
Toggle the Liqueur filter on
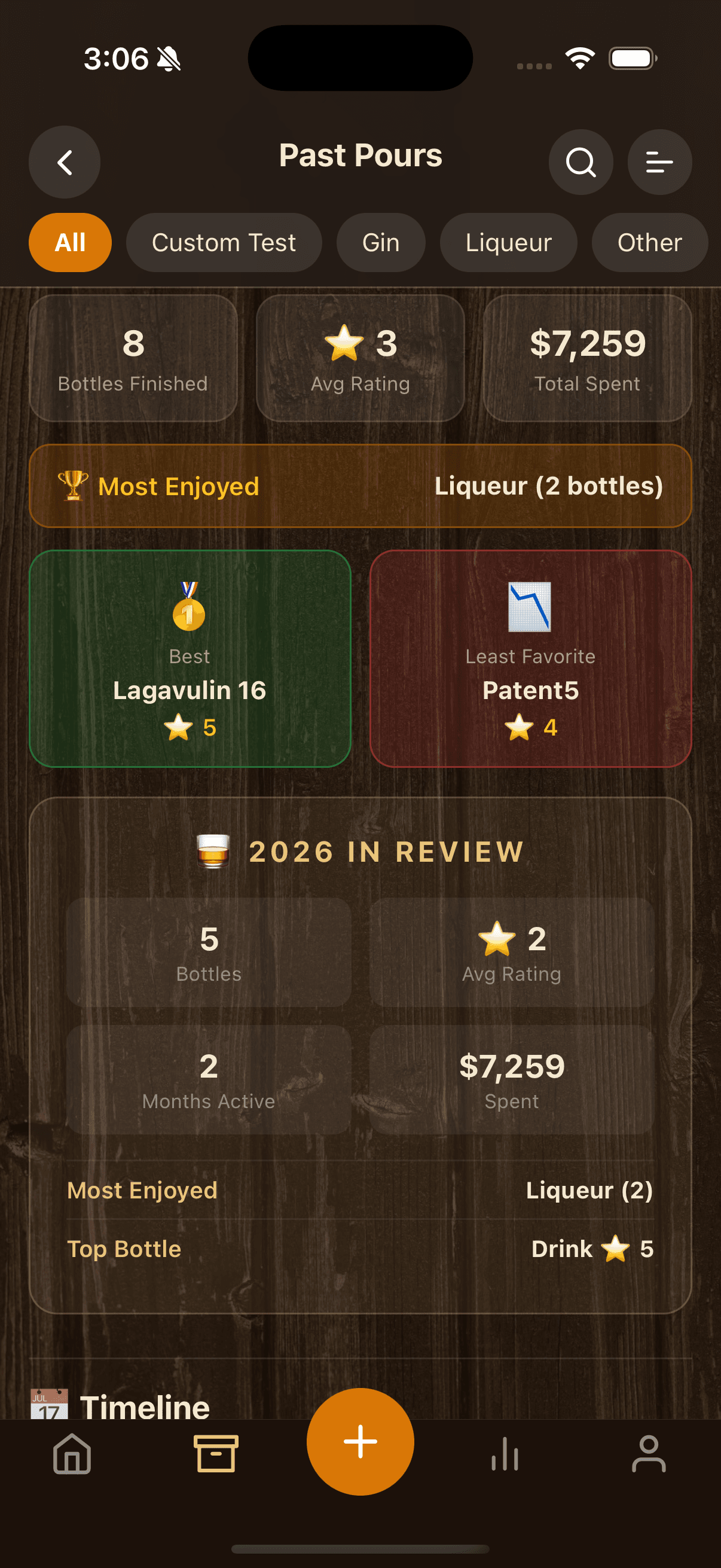point(508,242)
